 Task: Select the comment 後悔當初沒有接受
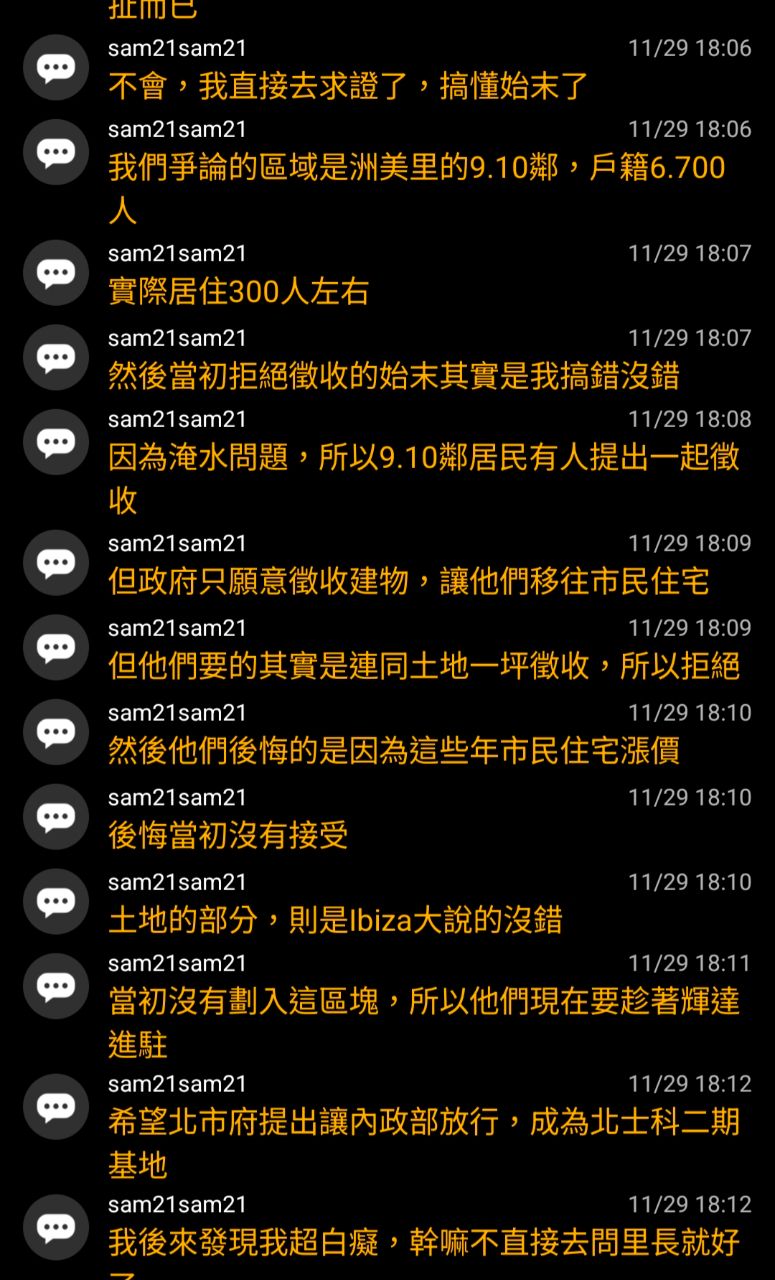[228, 836]
